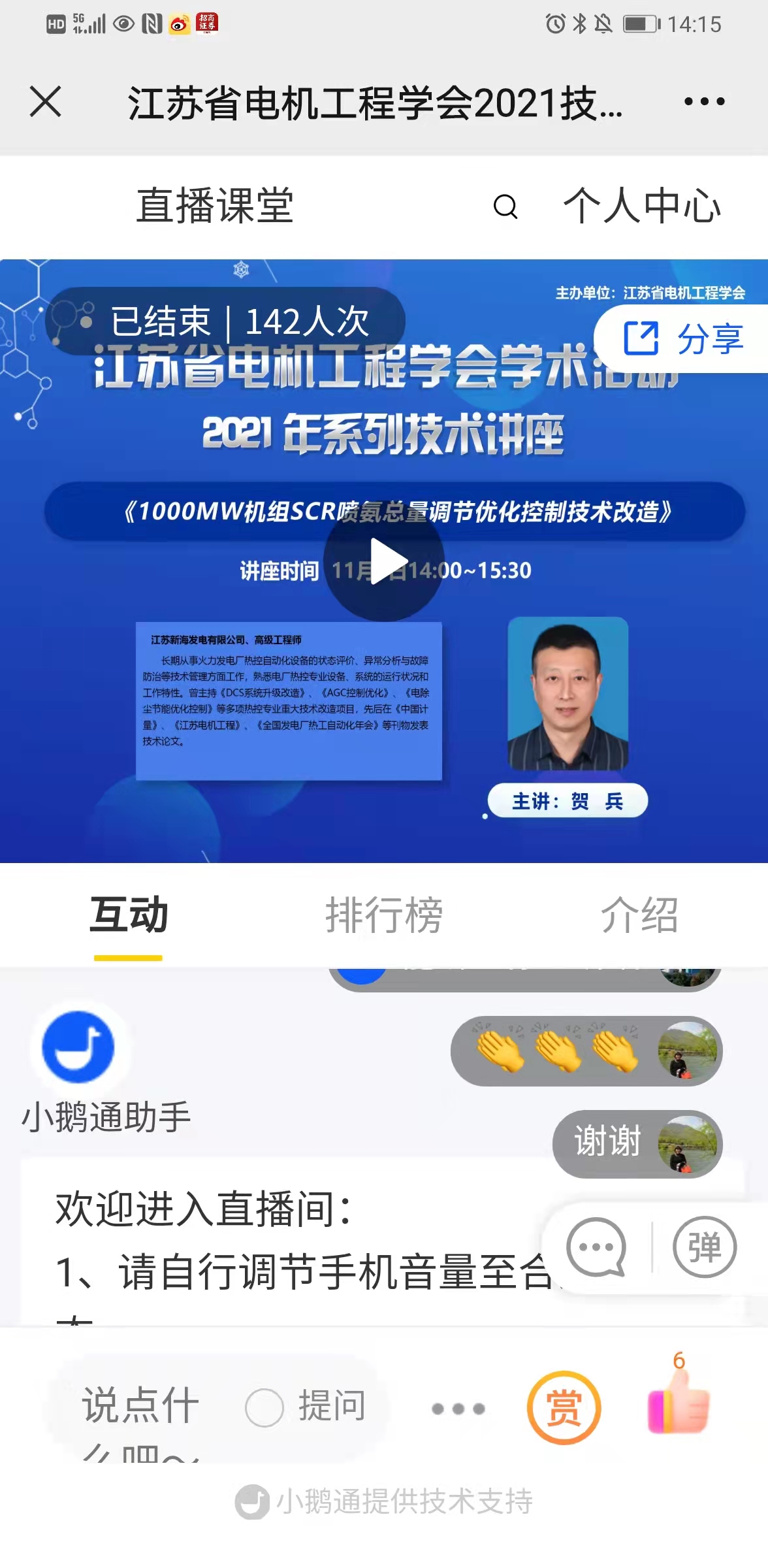Switch to the 排行榜 tab
Viewport: 768px width, 1568px height.
[x=384, y=915]
